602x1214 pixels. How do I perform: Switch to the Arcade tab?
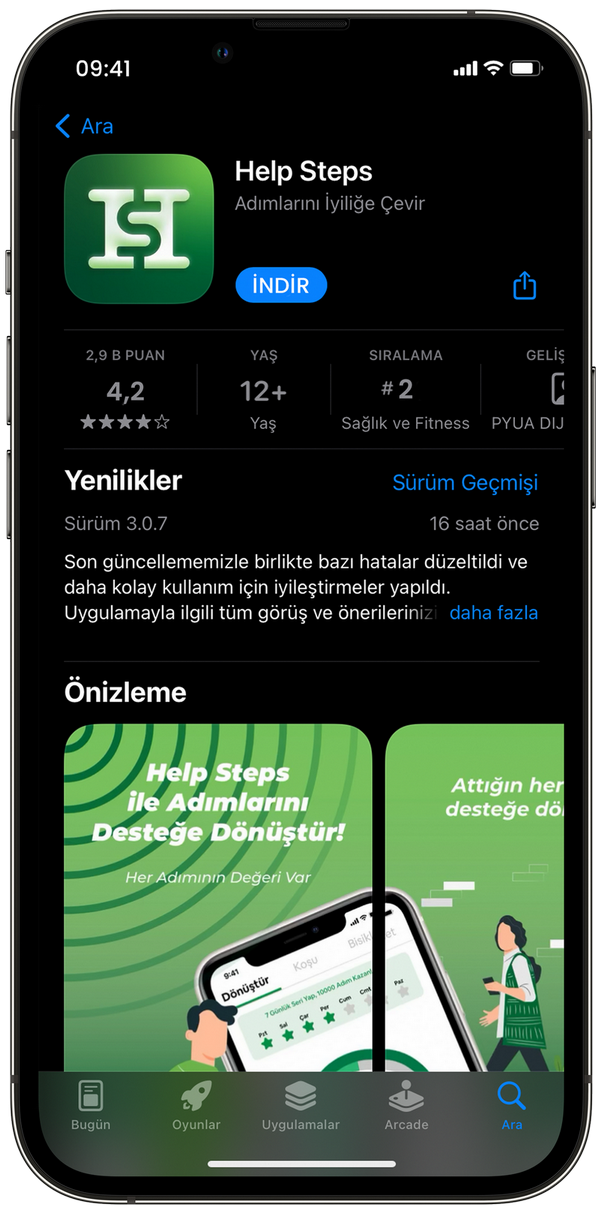tap(406, 1104)
